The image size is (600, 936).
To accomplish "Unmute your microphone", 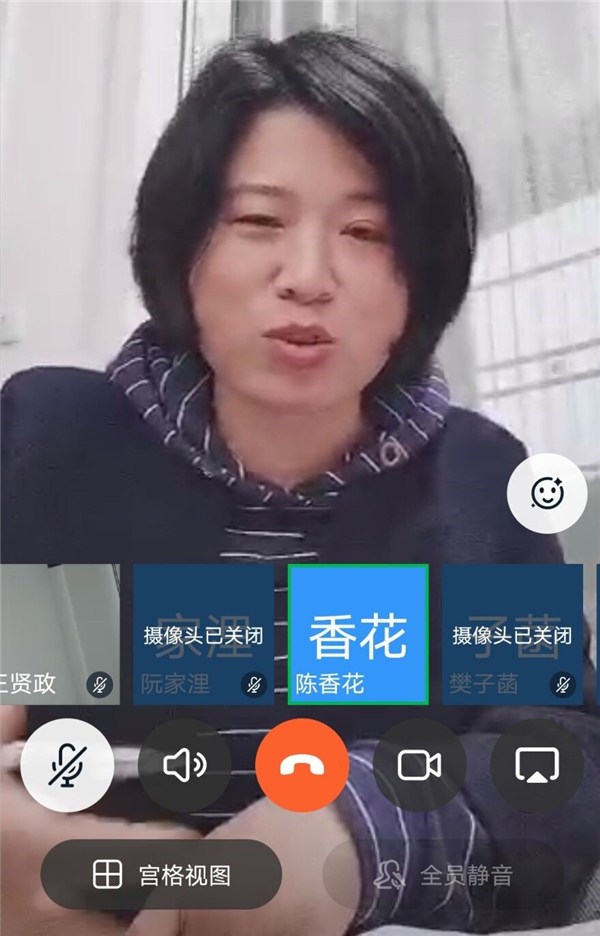I will 67,765.
